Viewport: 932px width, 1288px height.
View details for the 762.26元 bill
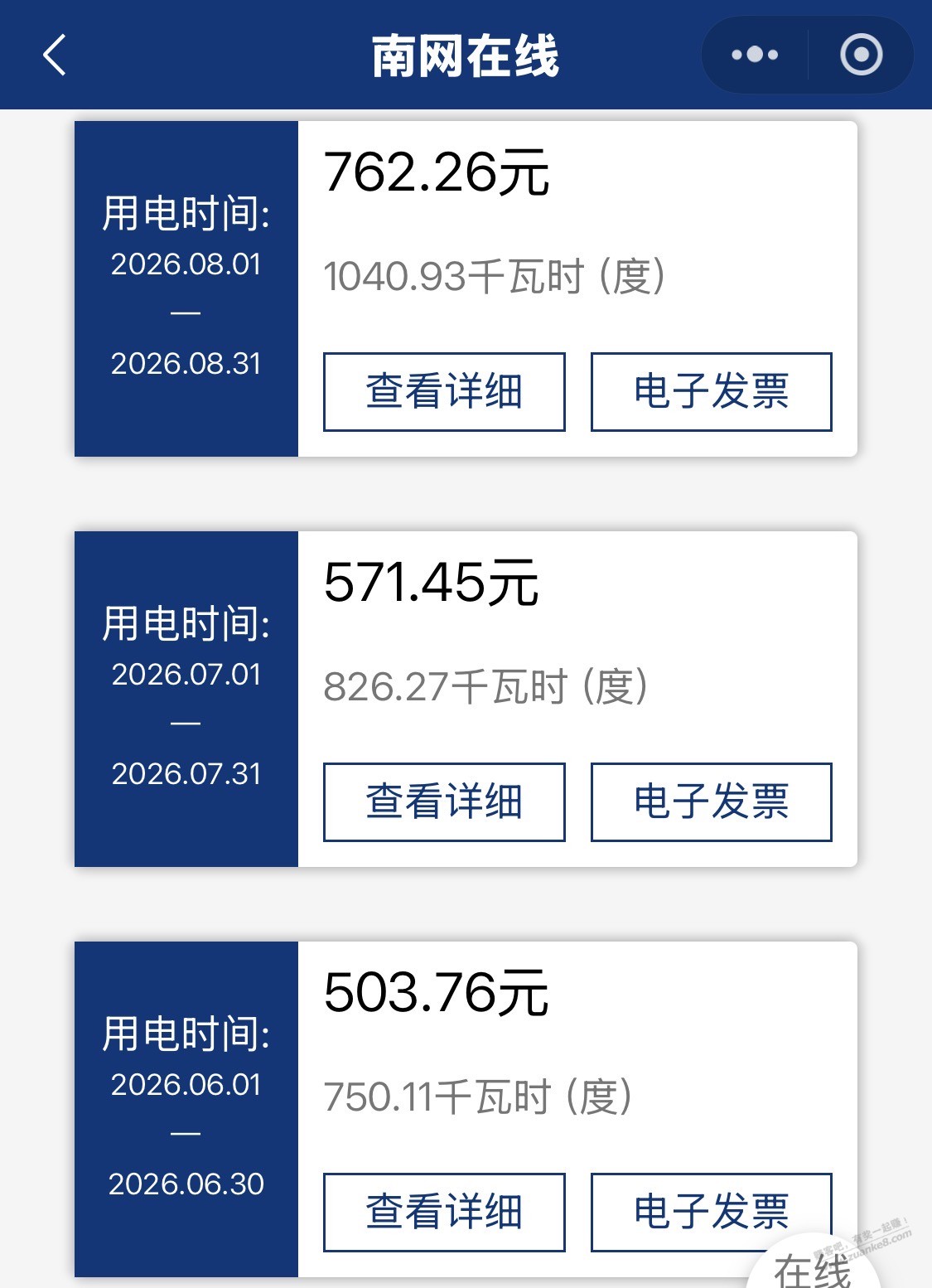point(444,392)
